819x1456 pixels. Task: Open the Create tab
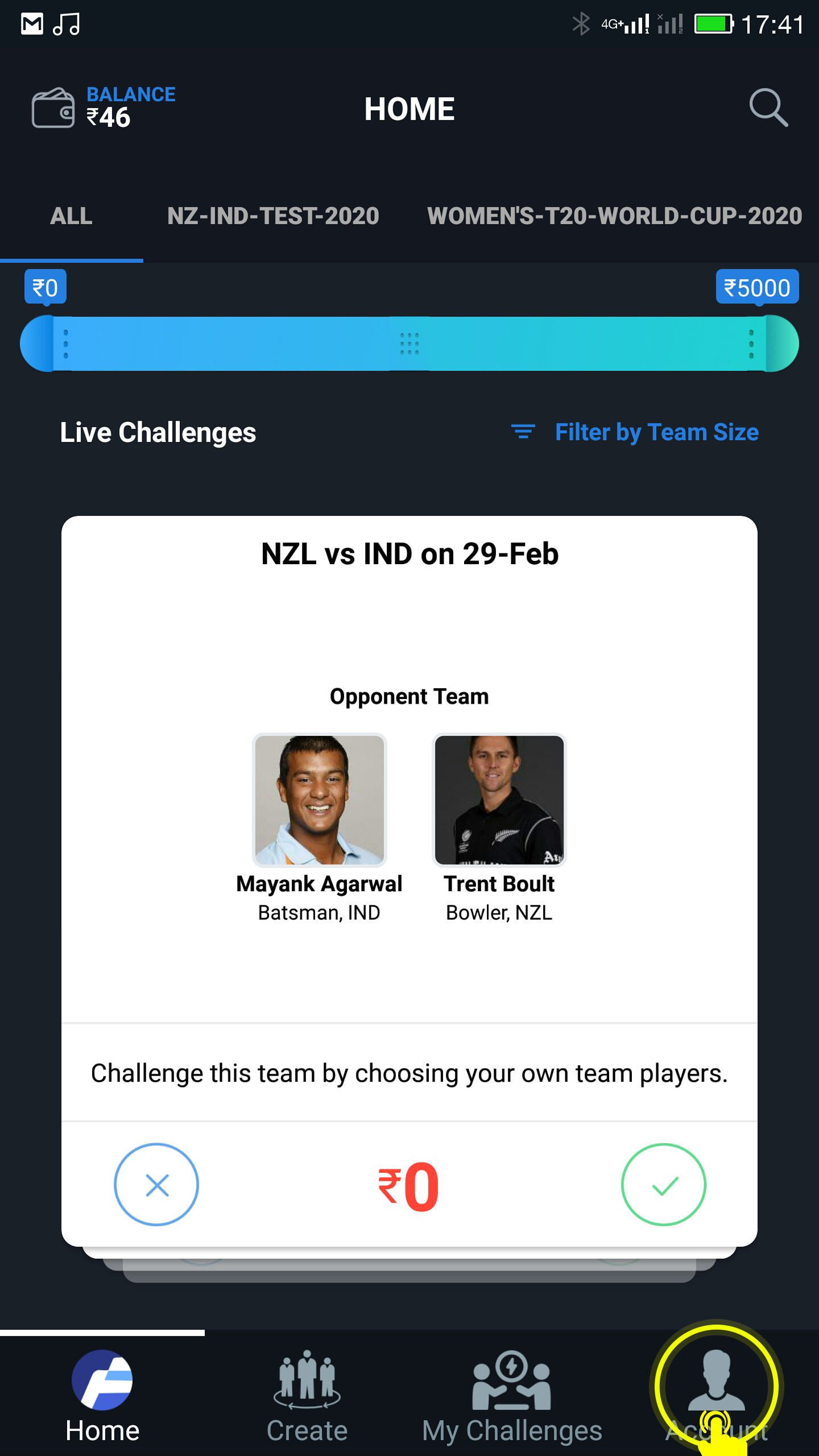(x=307, y=1395)
